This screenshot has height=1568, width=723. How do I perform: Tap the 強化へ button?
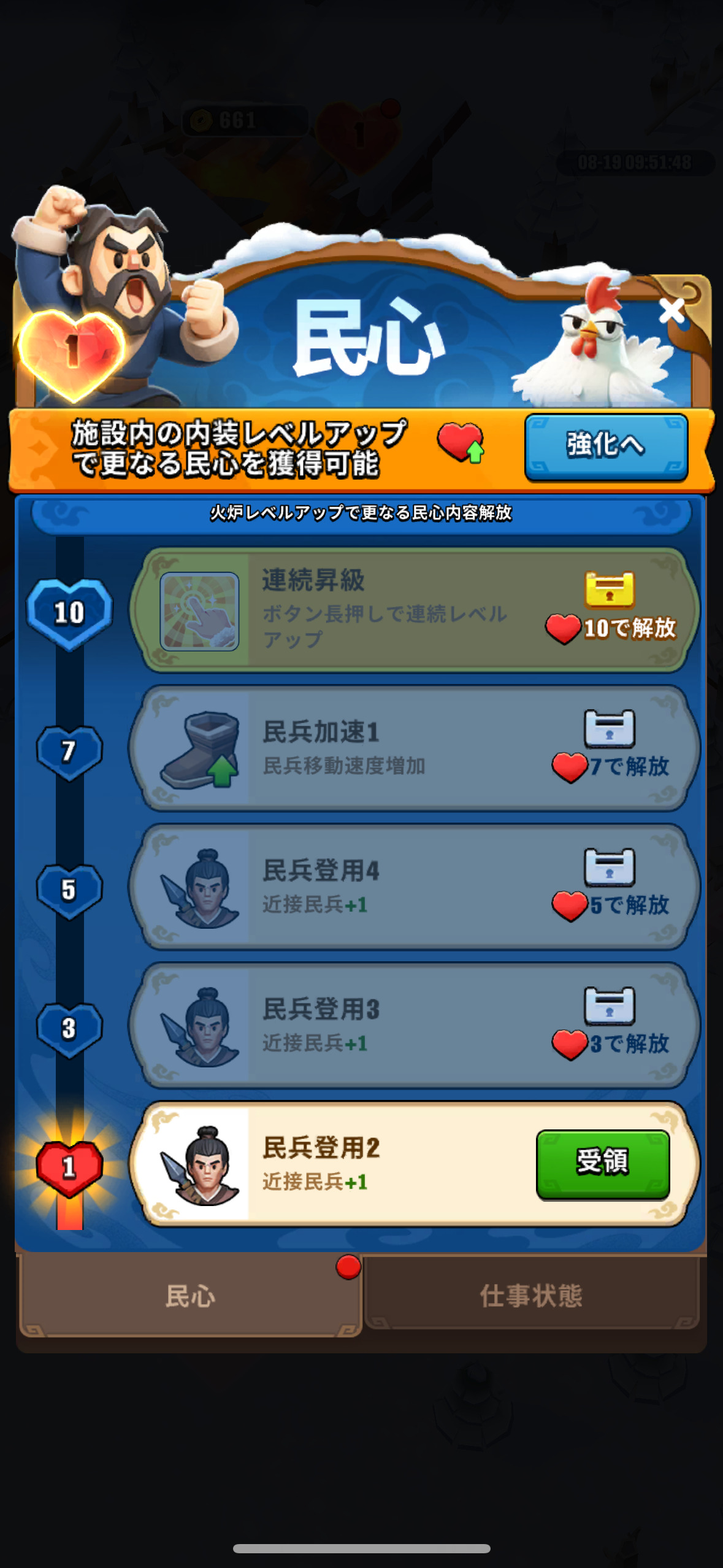(605, 446)
